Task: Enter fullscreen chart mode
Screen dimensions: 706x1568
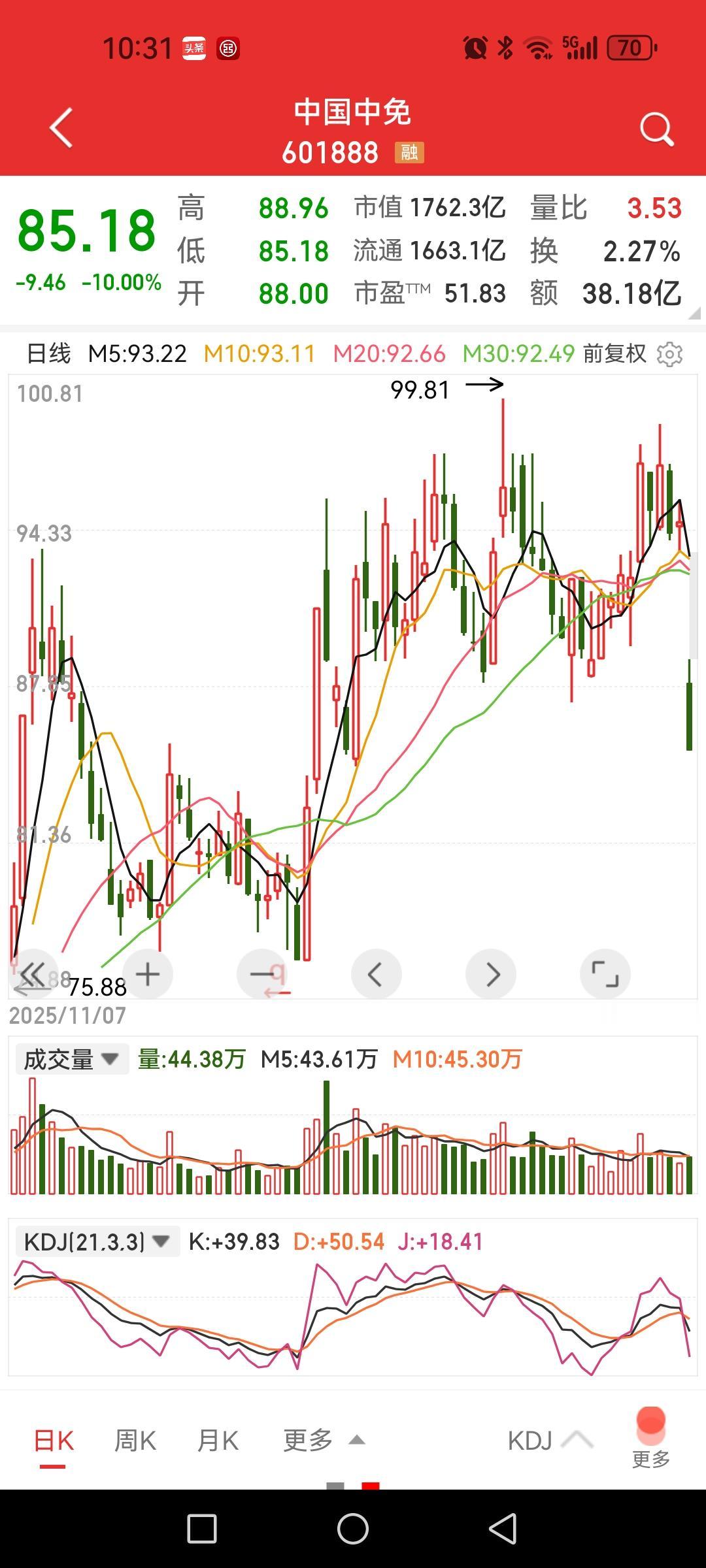Action: click(x=605, y=973)
